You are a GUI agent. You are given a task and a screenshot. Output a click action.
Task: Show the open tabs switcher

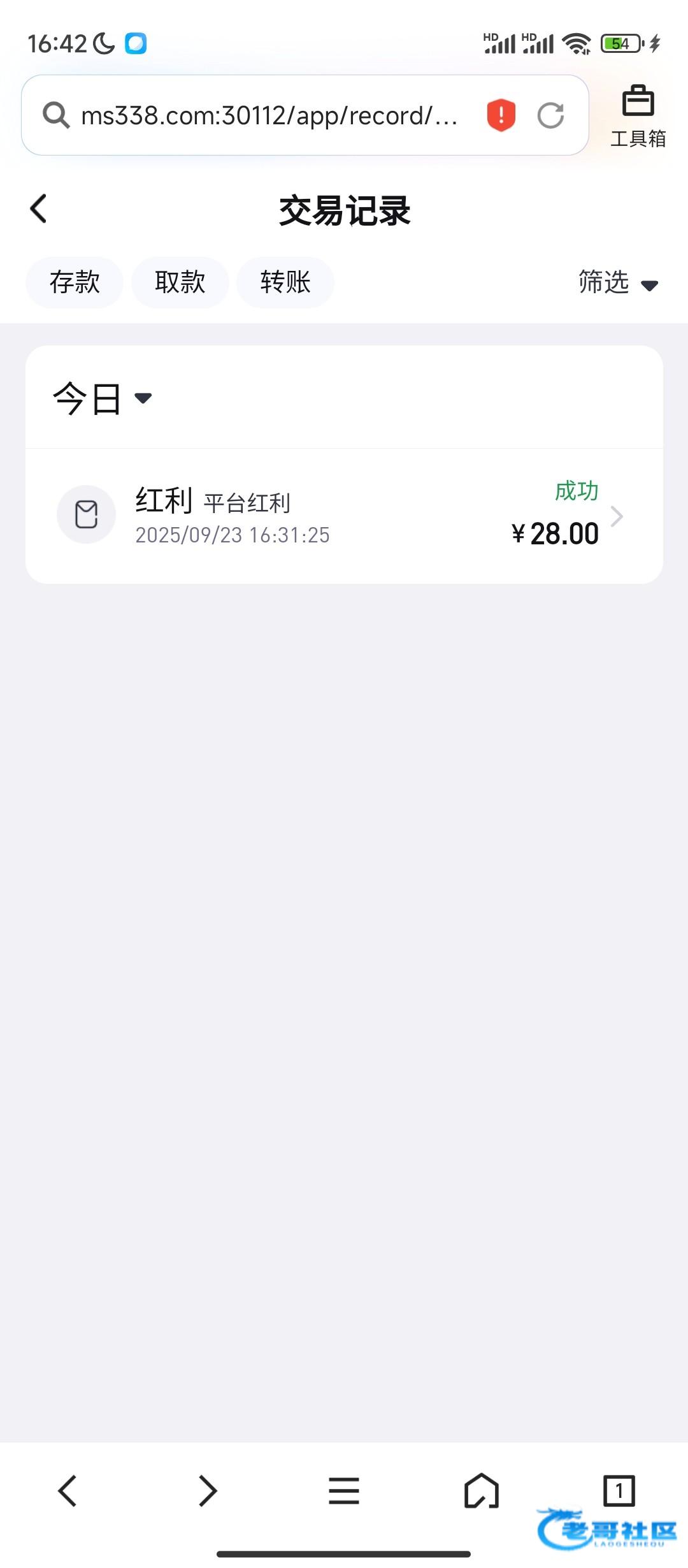point(619,1490)
